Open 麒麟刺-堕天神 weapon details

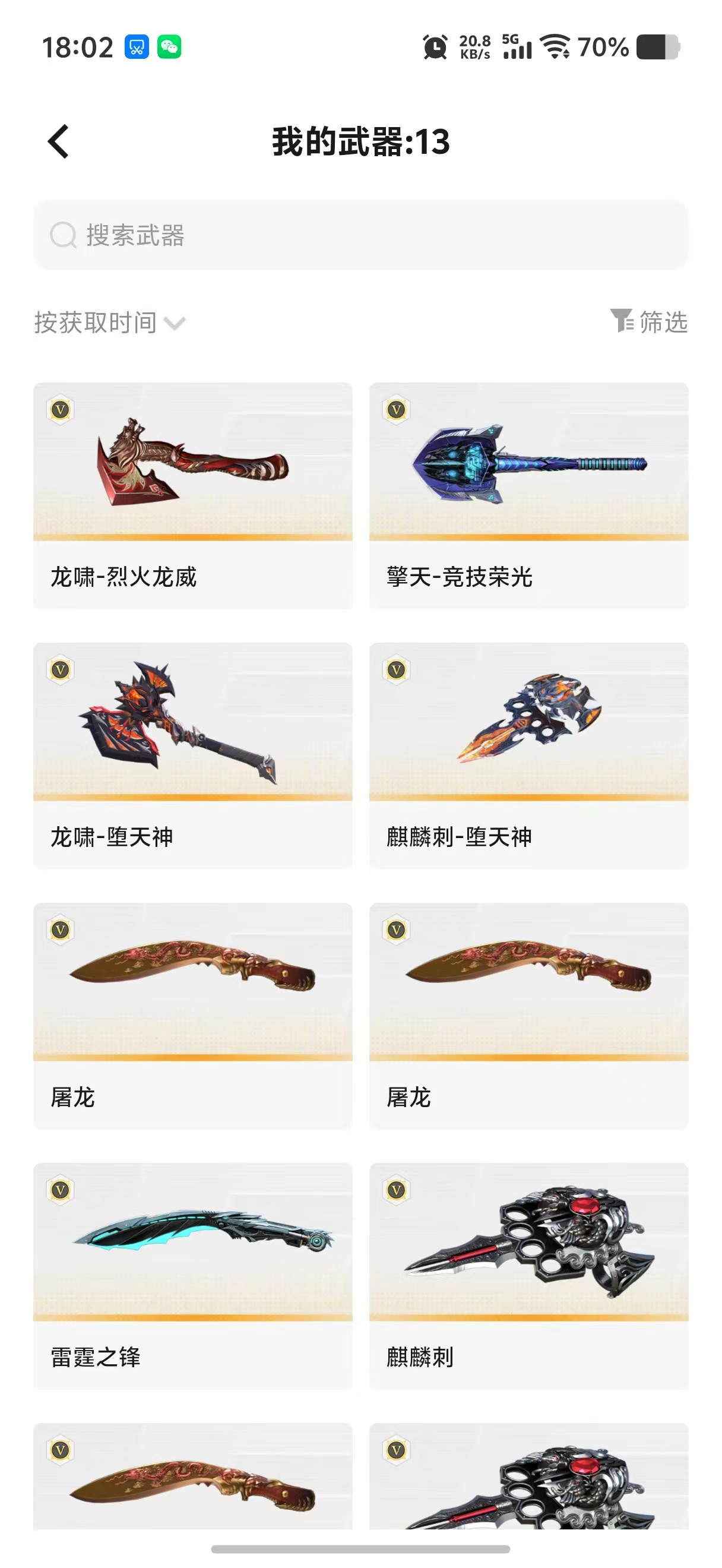[x=528, y=755]
